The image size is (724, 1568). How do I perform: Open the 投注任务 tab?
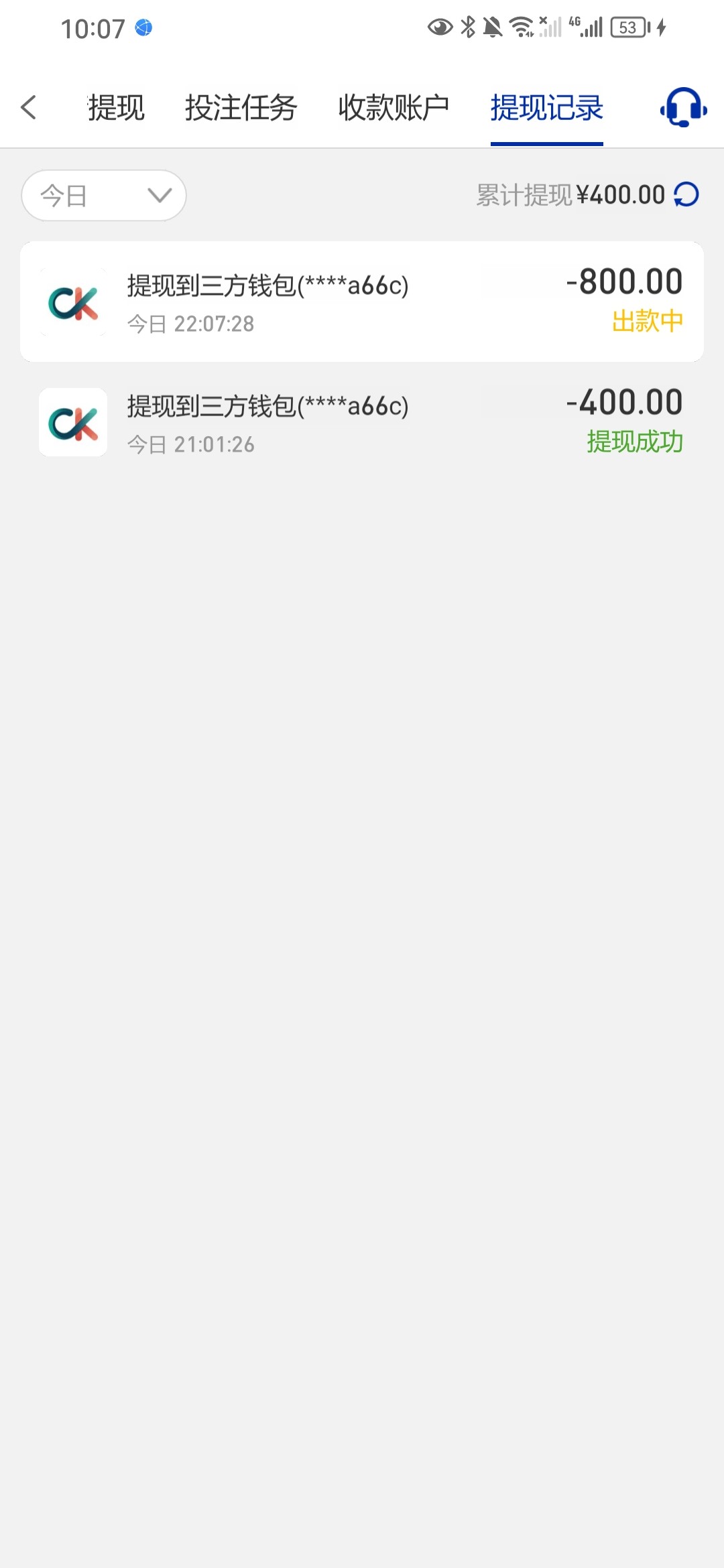pos(241,108)
